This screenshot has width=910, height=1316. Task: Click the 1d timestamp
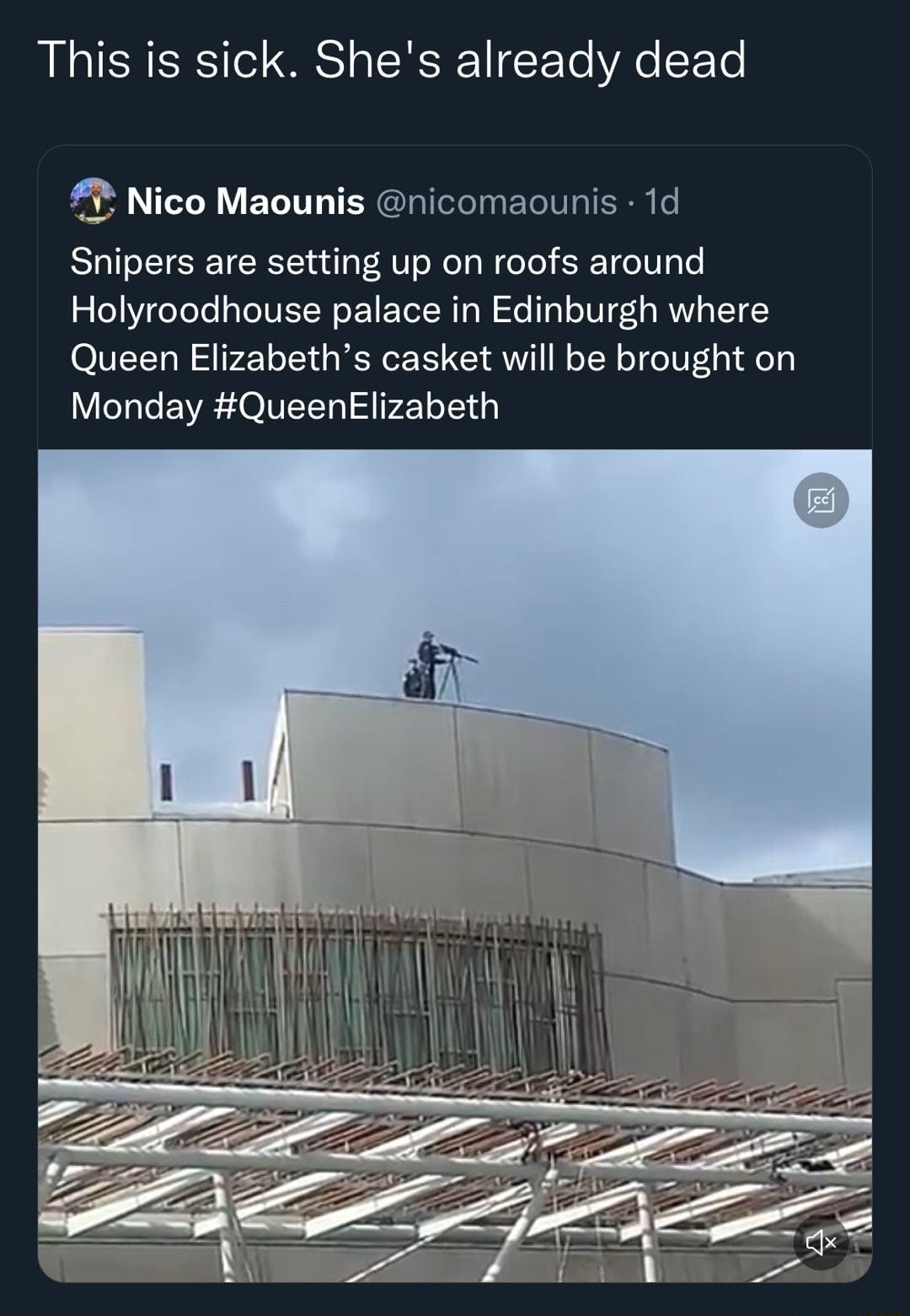[661, 202]
